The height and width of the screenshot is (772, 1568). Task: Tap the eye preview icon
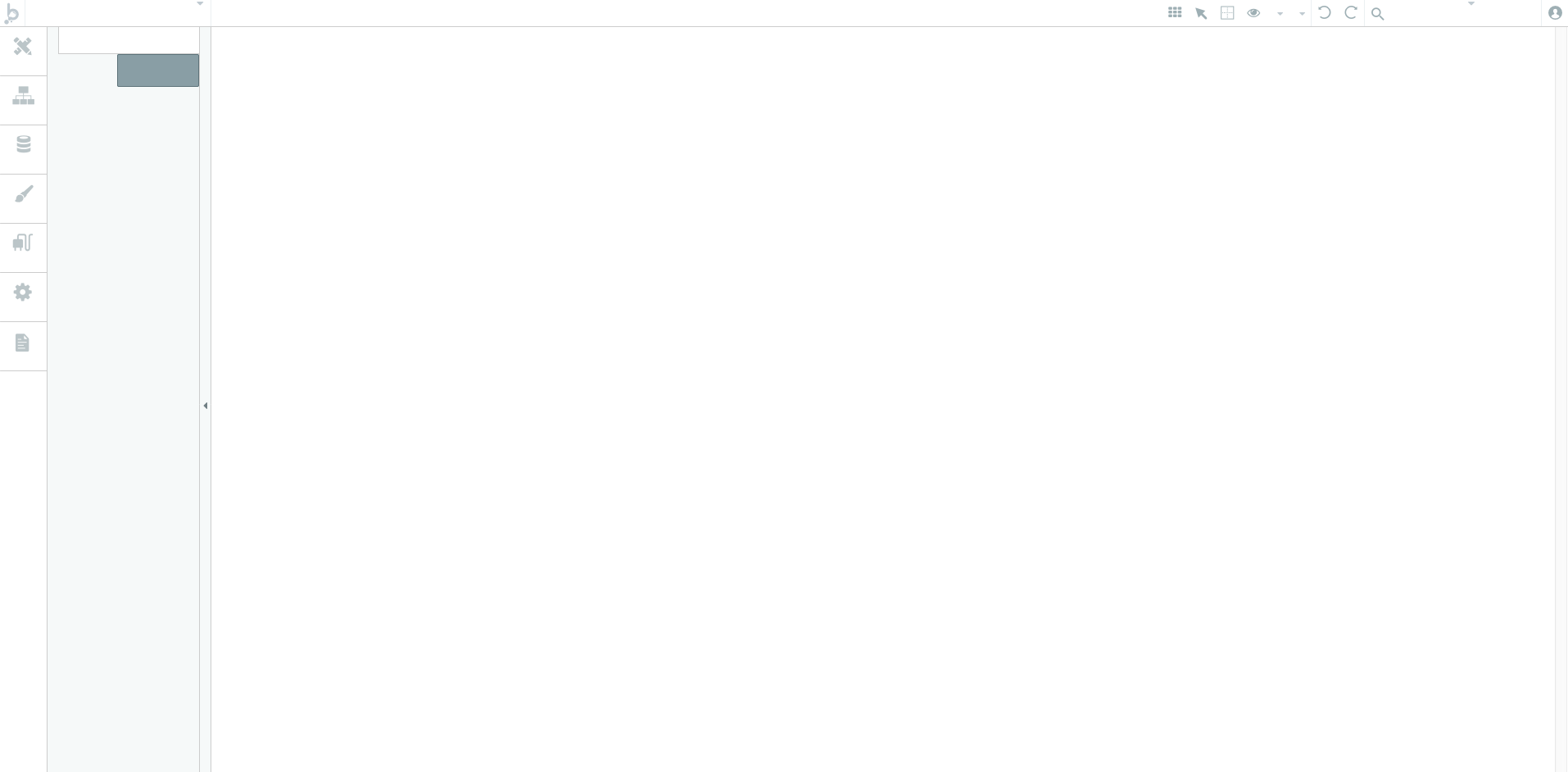point(1253,12)
